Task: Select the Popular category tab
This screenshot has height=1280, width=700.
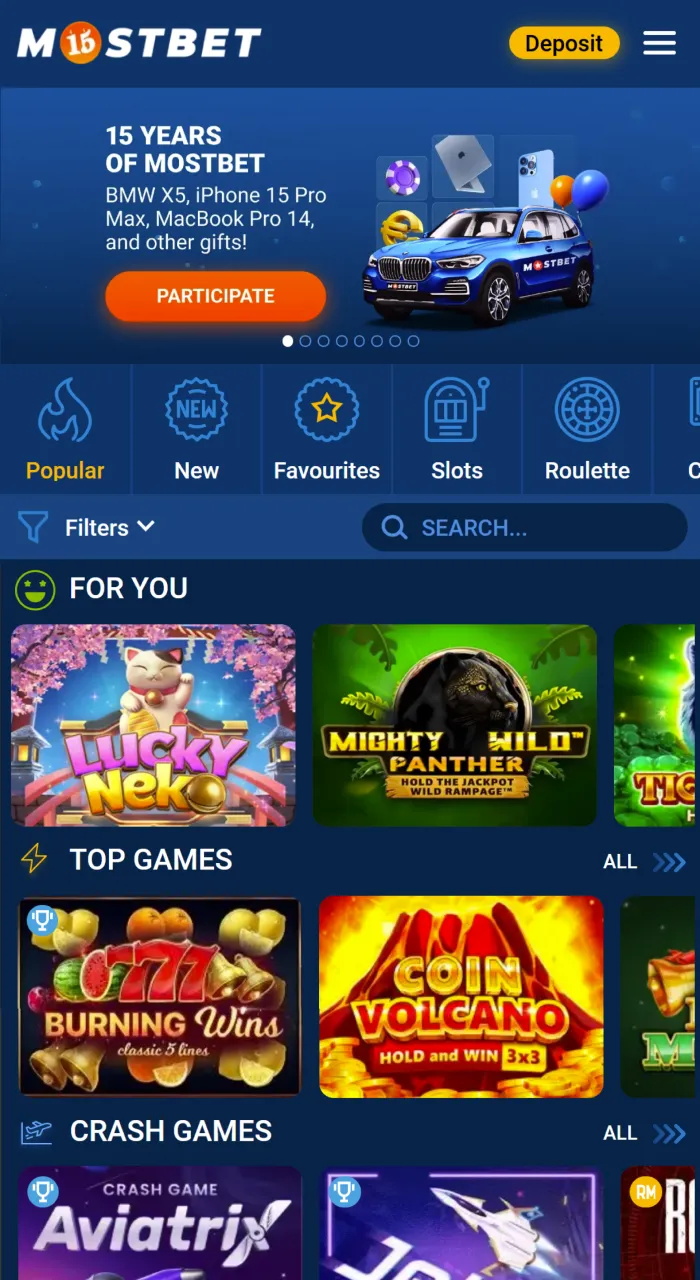Action: click(x=65, y=430)
